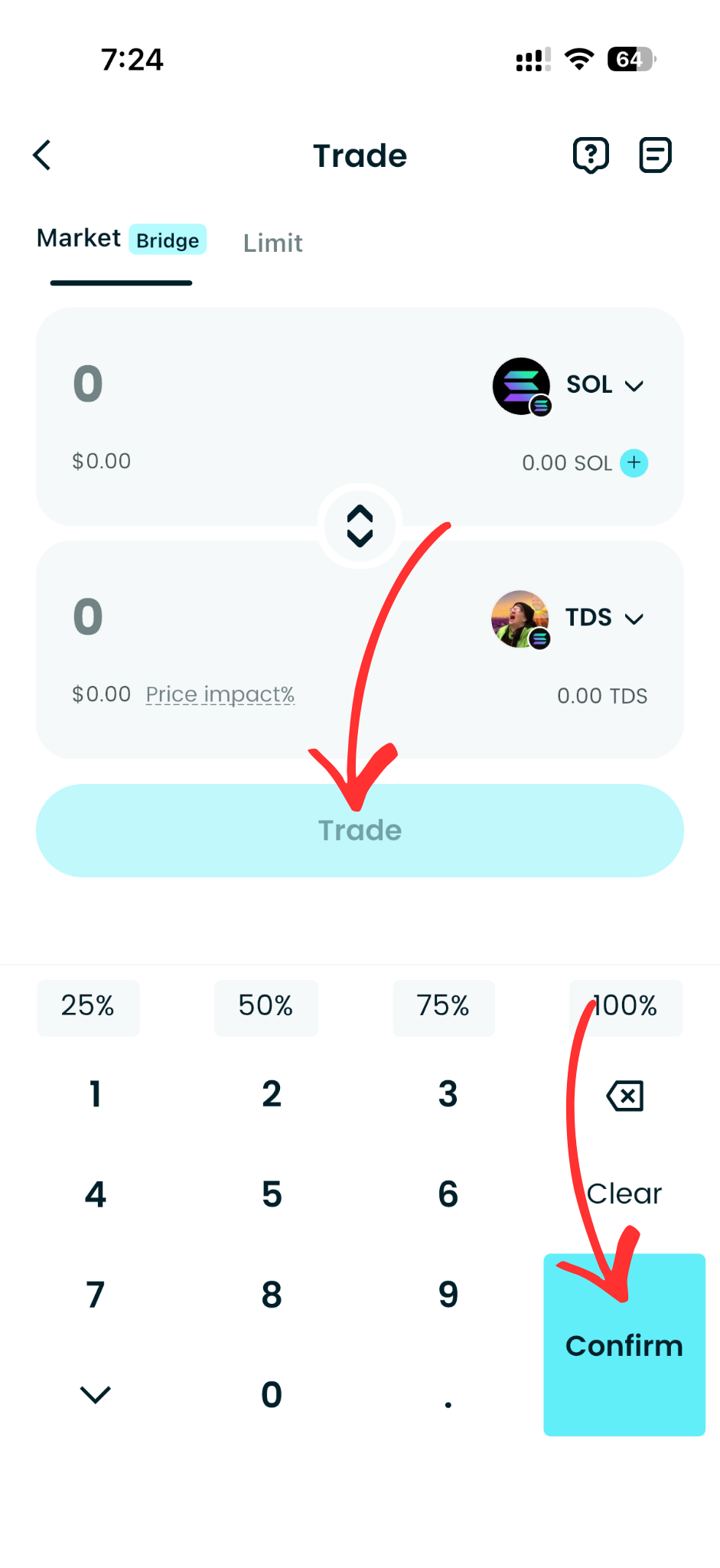Image resolution: width=720 pixels, height=1568 pixels.
Task: Switch to the Limit tab
Action: 272,243
